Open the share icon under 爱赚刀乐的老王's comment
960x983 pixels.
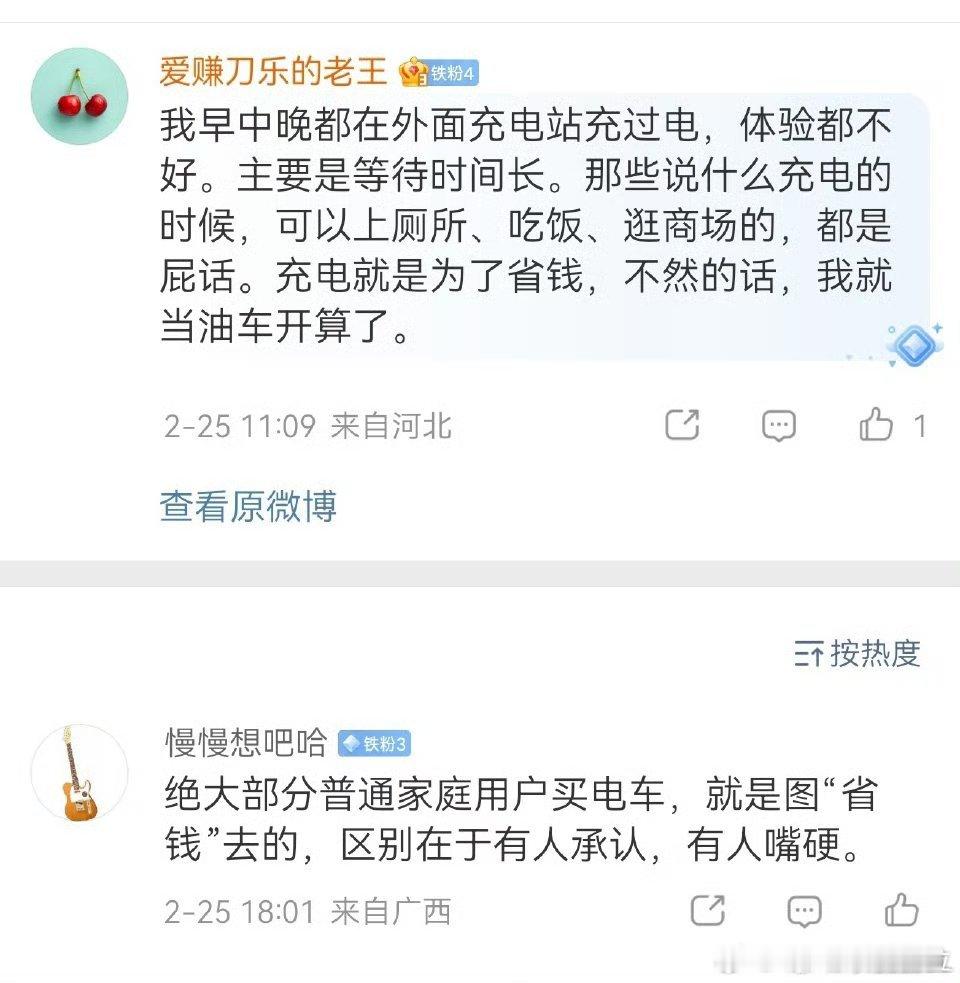point(684,425)
